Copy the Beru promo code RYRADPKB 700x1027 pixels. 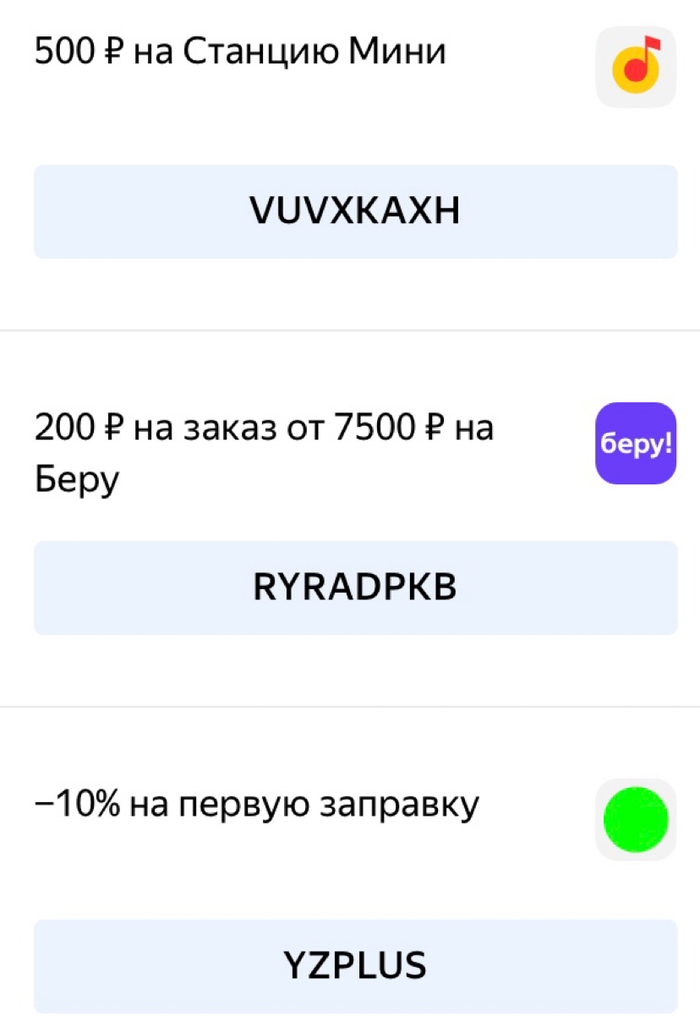[x=355, y=587]
